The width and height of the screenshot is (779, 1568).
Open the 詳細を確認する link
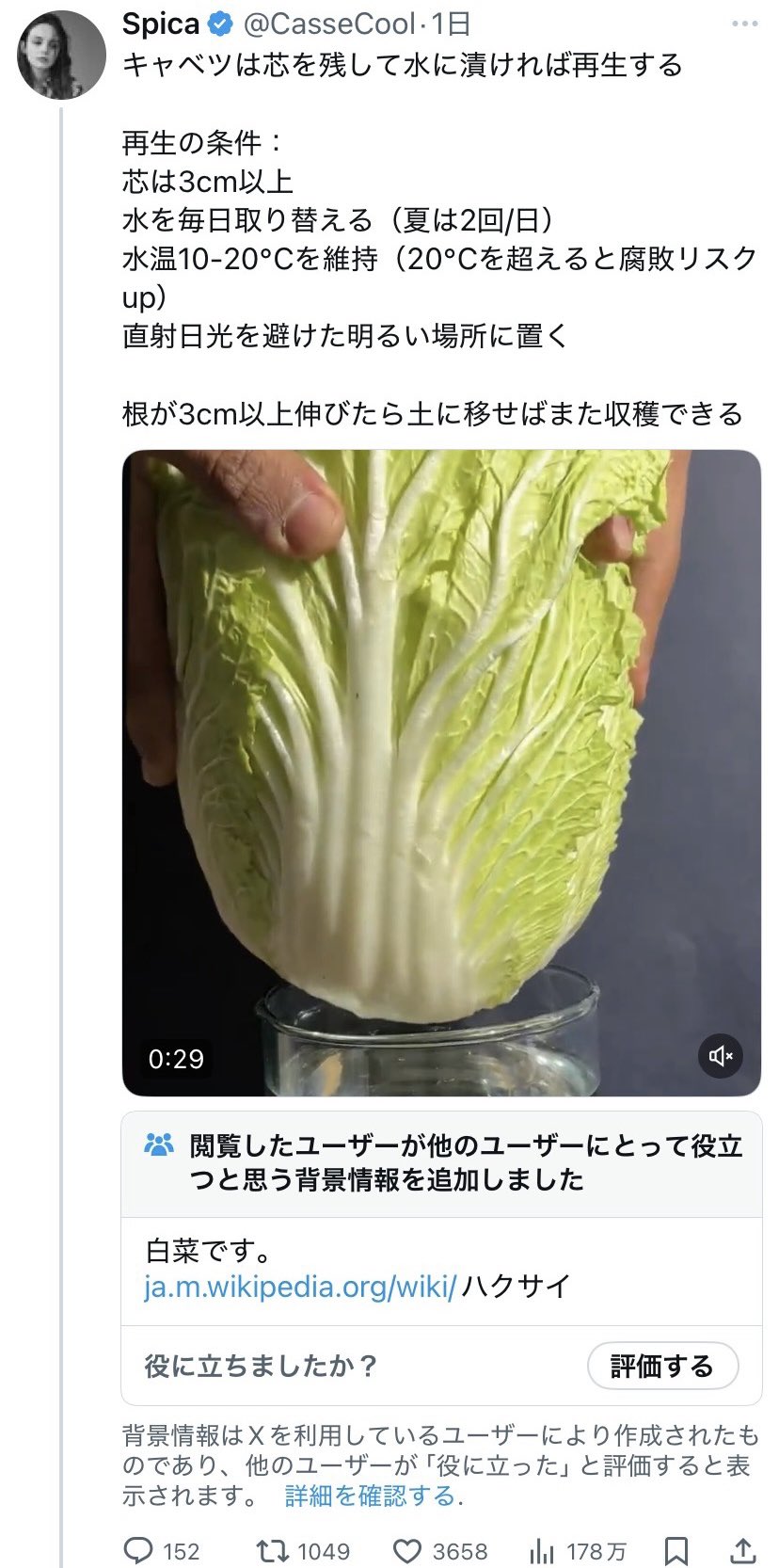click(x=370, y=1496)
